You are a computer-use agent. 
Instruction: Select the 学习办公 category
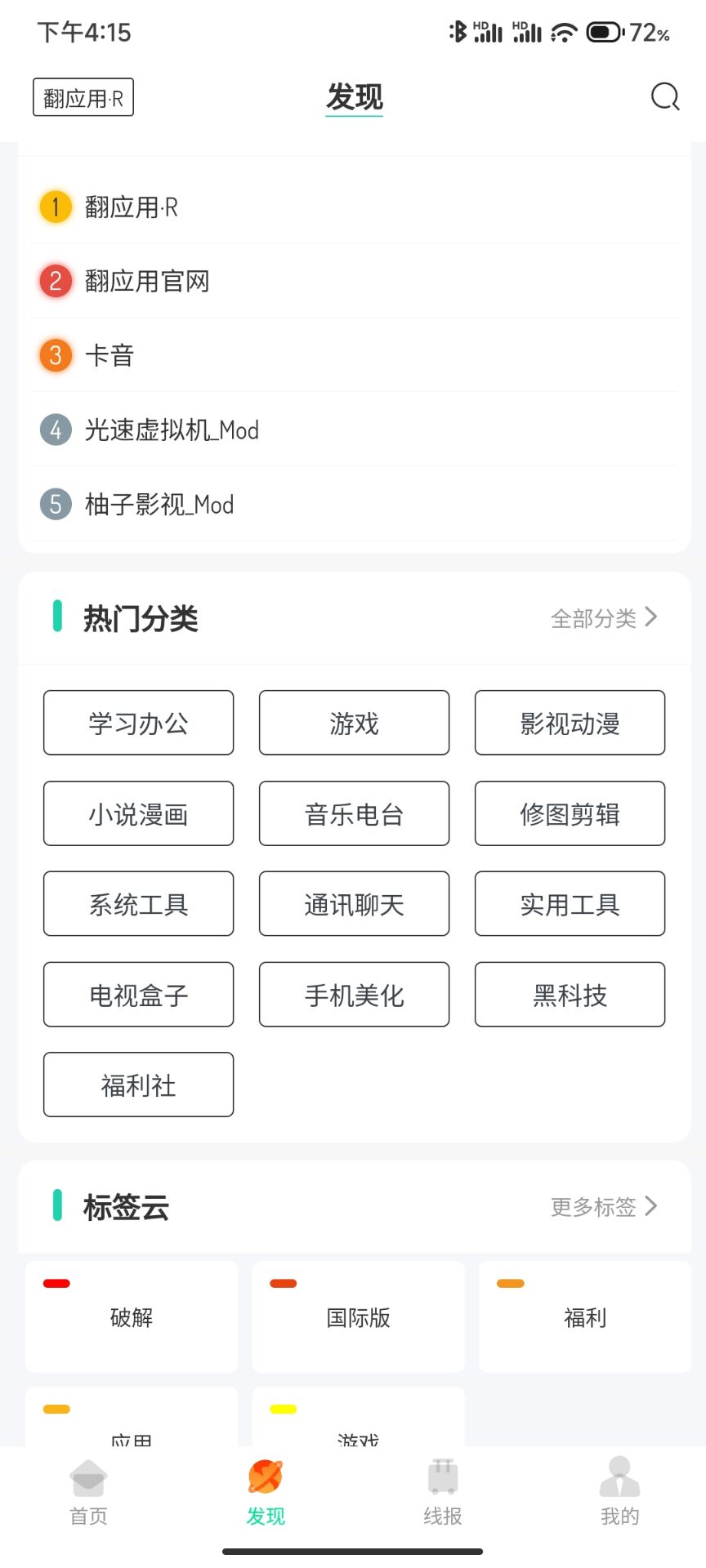[138, 723]
